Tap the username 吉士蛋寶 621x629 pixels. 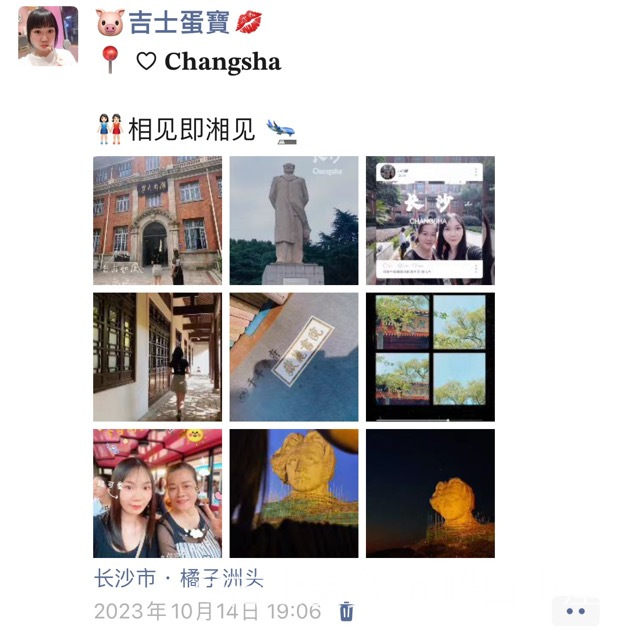coord(175,22)
